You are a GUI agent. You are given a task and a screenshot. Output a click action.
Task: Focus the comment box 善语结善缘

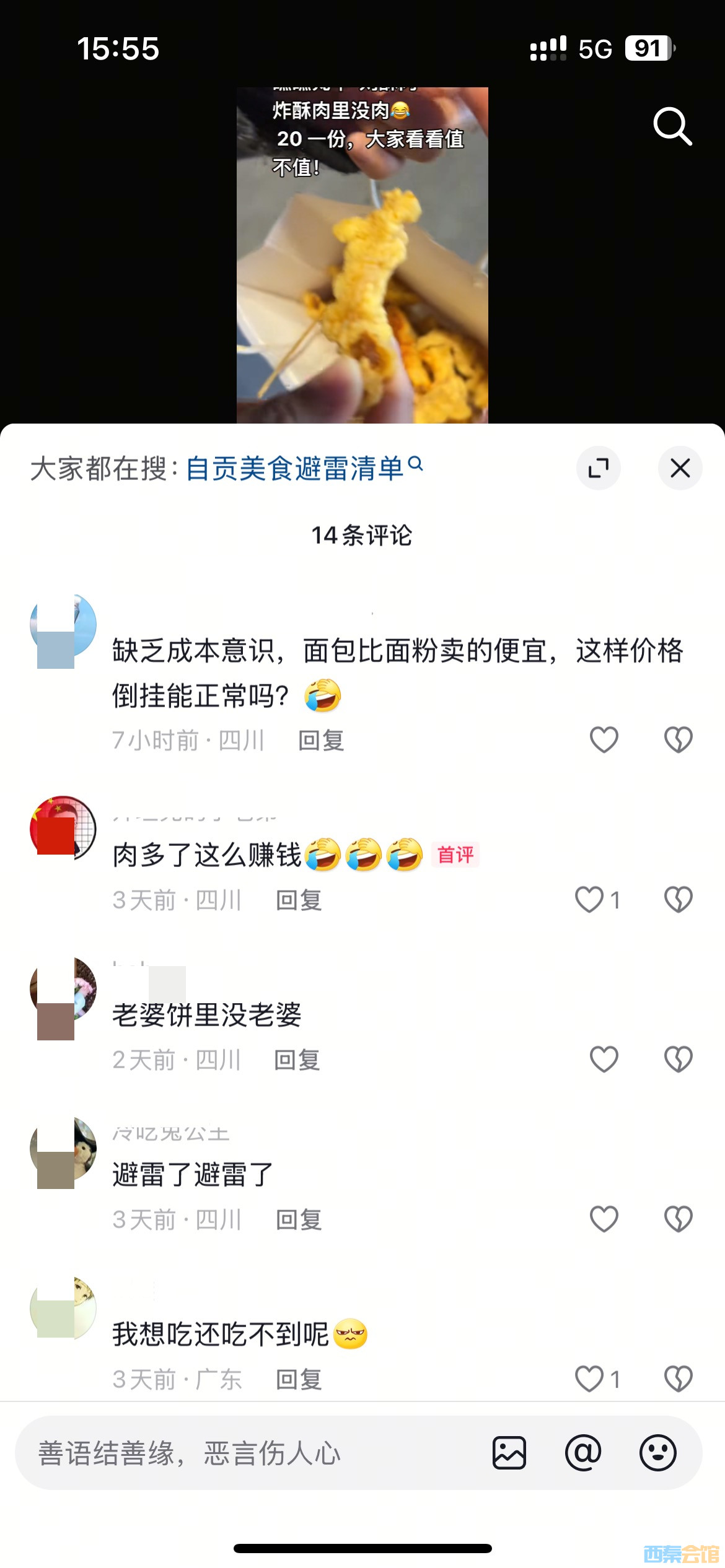point(248,1453)
